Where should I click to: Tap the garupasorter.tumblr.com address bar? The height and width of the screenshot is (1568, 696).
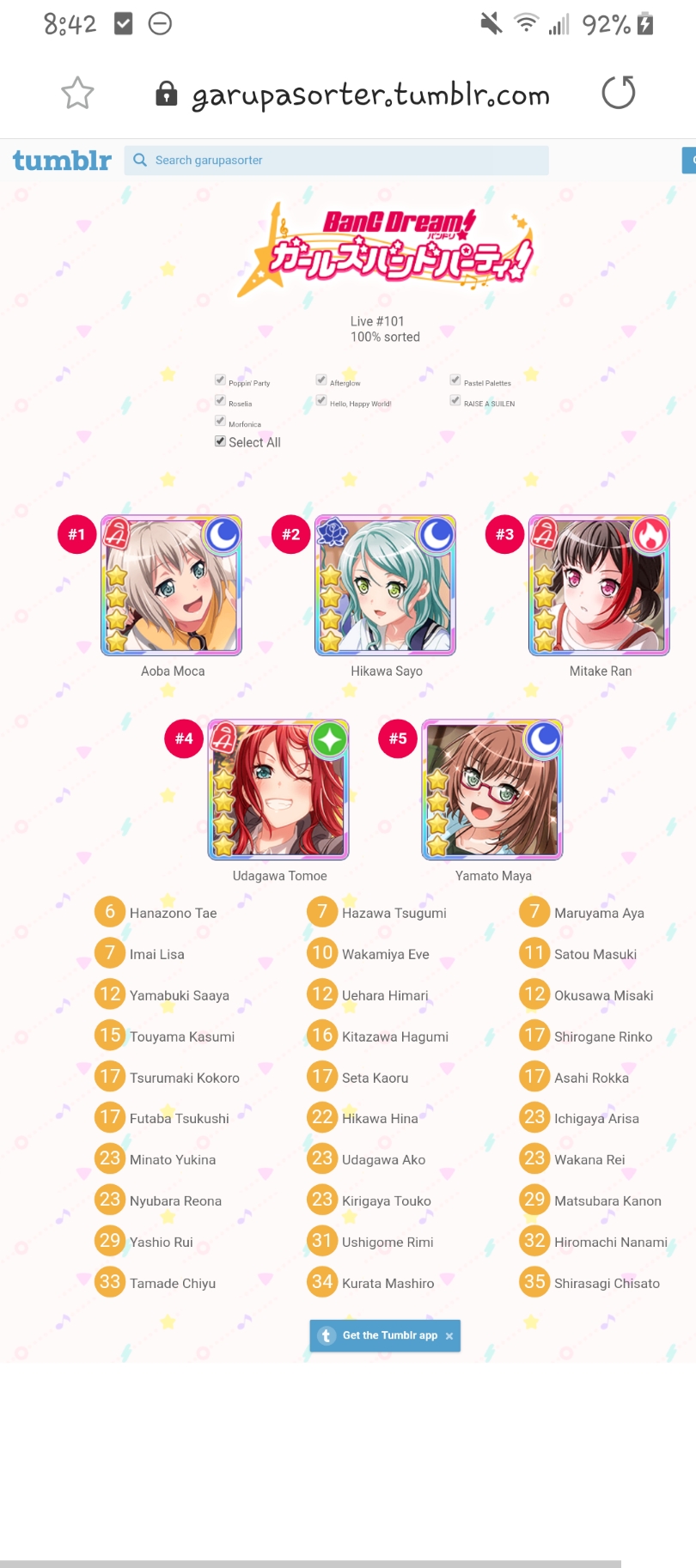tap(369, 94)
